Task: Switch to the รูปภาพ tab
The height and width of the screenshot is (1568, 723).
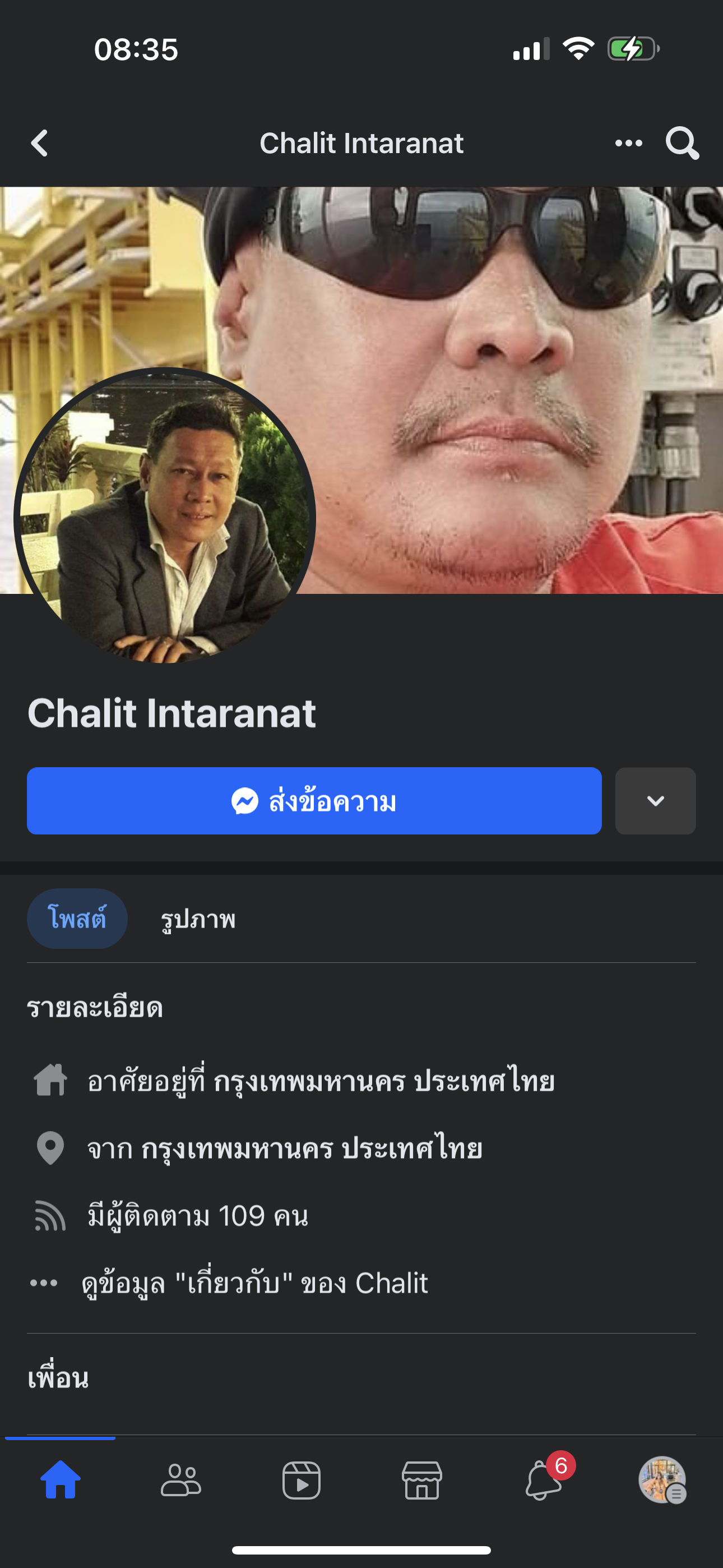Action: tap(198, 919)
